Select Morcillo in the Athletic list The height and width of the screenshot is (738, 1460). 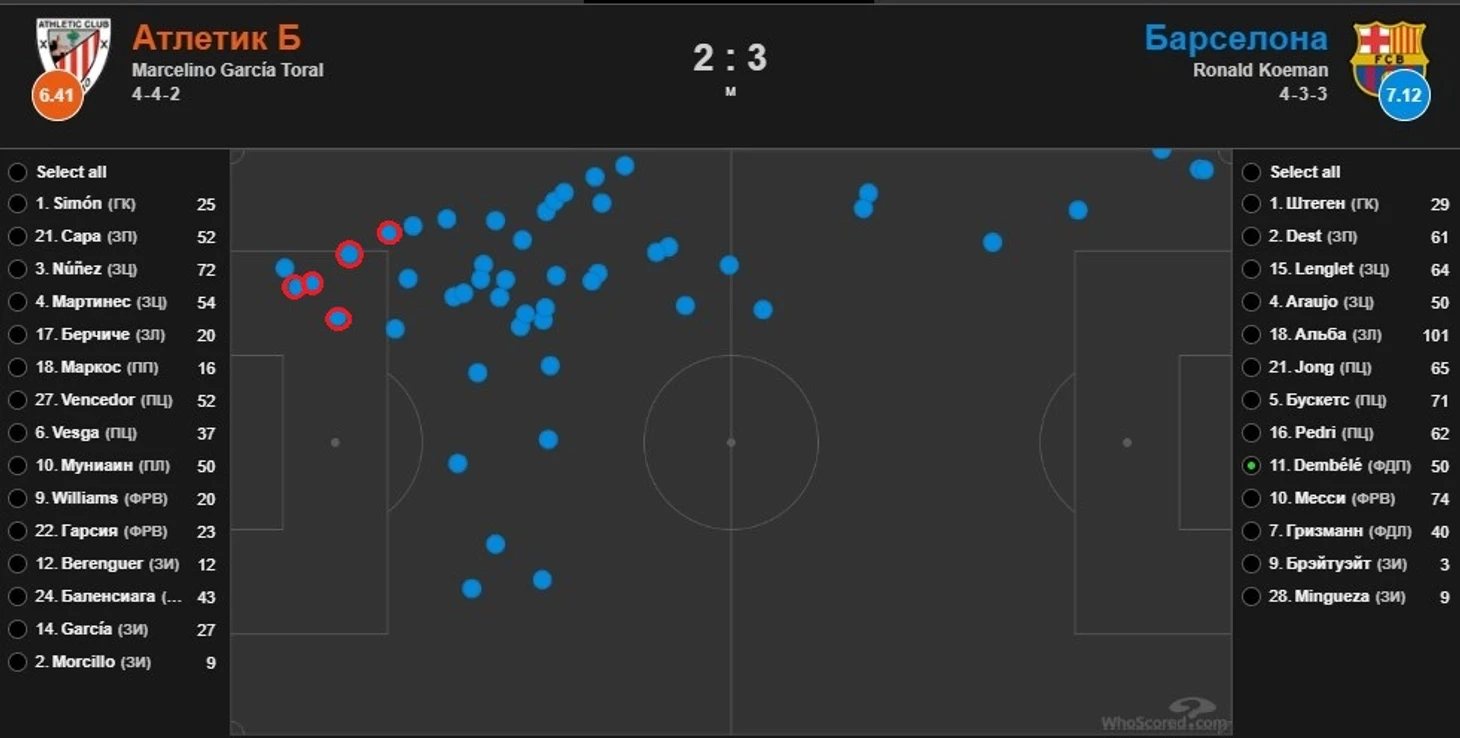click(x=17, y=662)
